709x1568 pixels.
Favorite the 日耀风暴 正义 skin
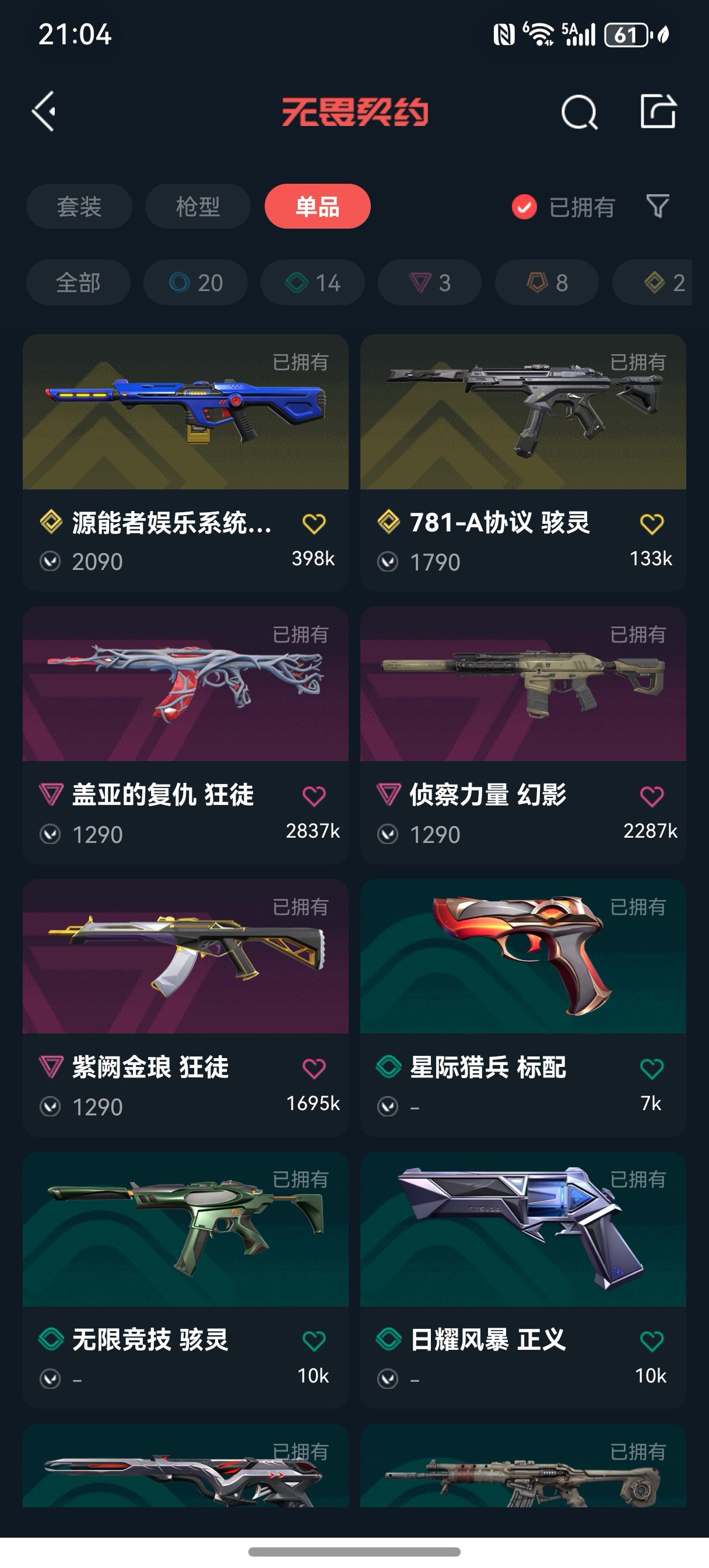tap(651, 1341)
